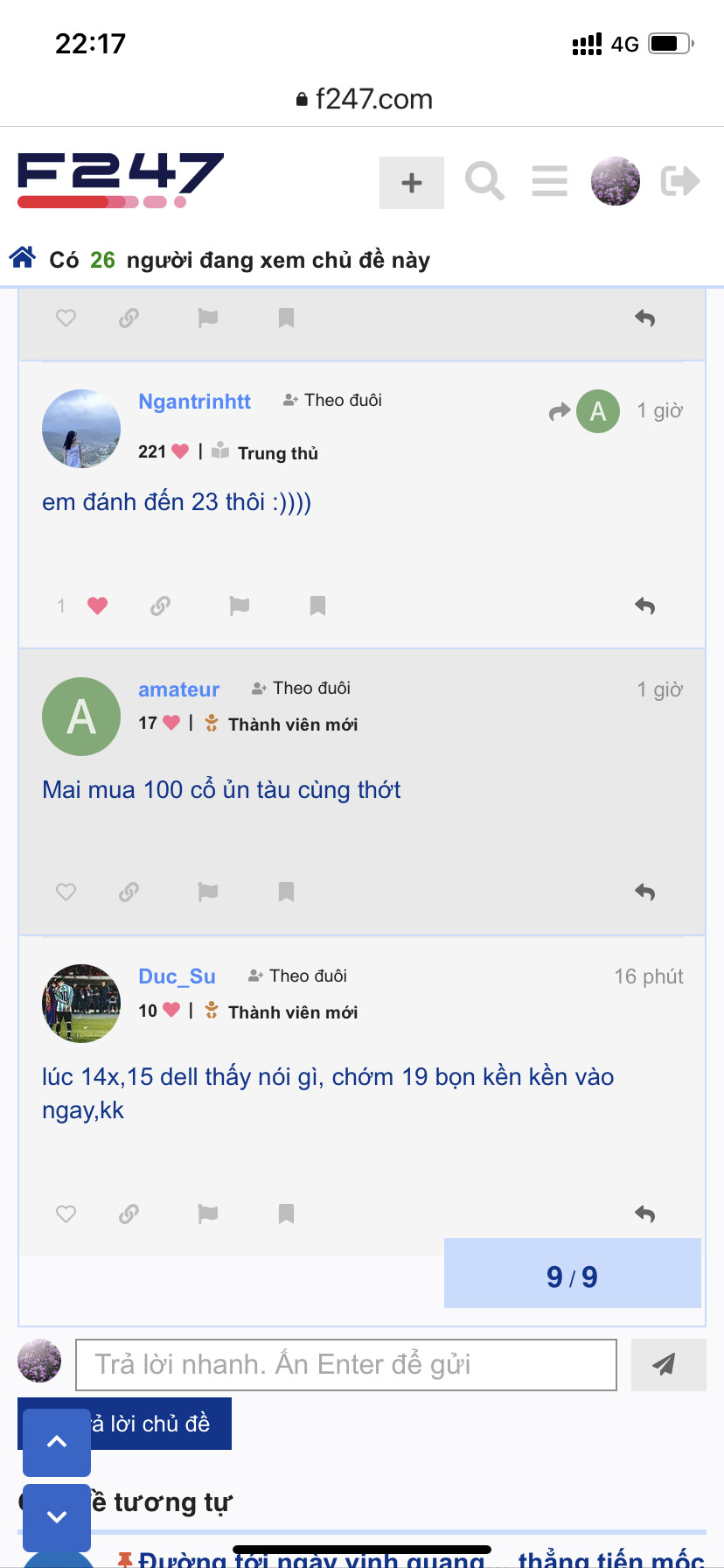Open amateur's profile link

(178, 689)
